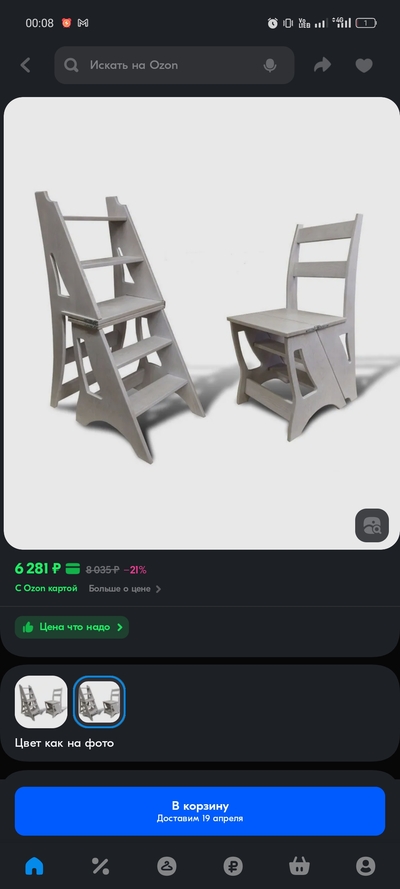Screen dimensions: 400x889
Task: Select the second highlighted variant thumbnail
Action: [99, 701]
